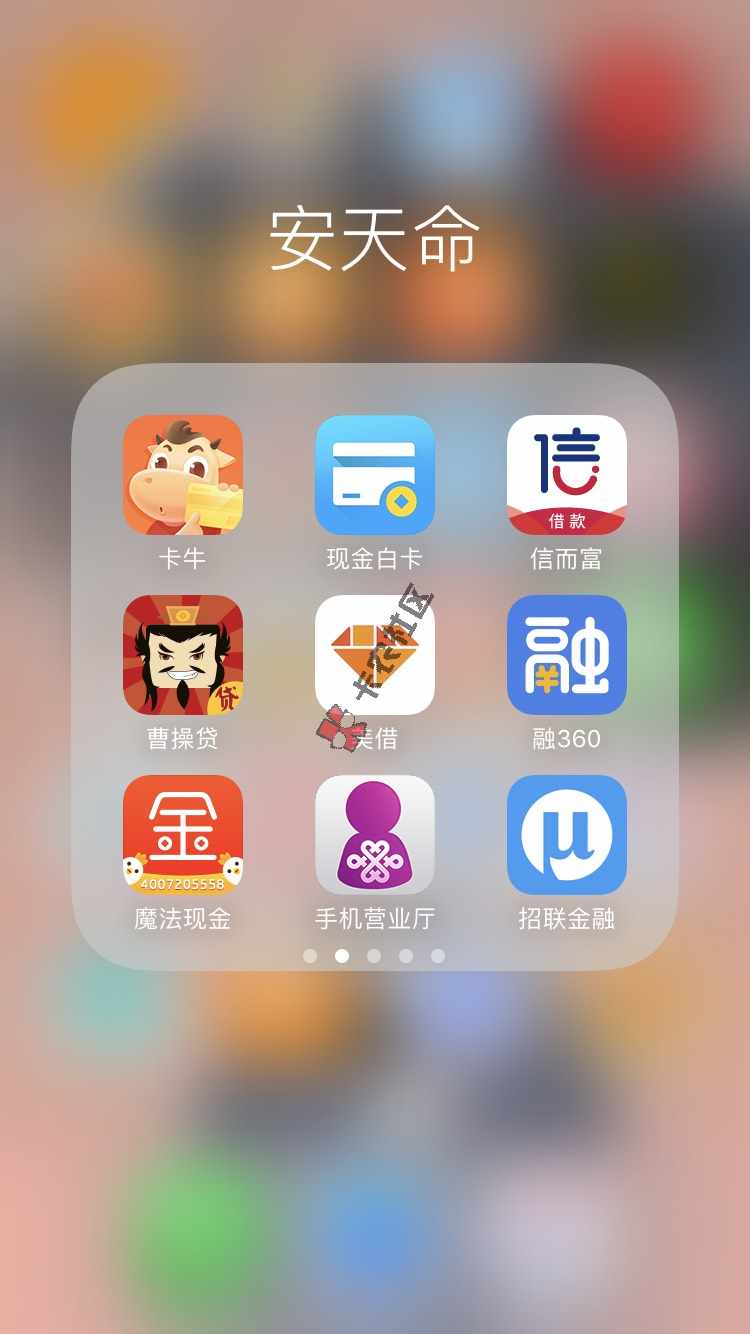Launch 魔法现金 app

pos(182,835)
